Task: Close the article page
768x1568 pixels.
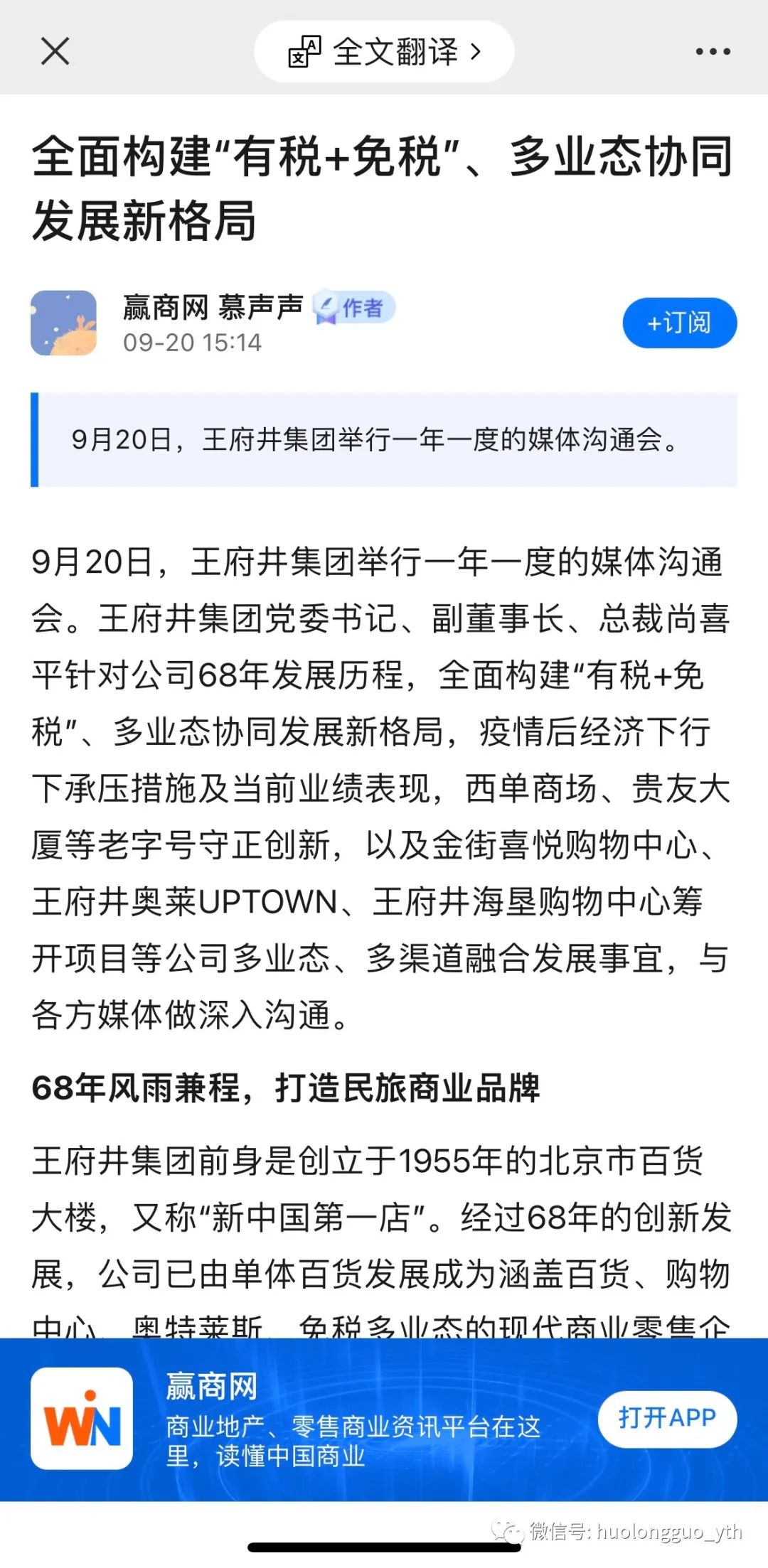Action: tap(55, 51)
